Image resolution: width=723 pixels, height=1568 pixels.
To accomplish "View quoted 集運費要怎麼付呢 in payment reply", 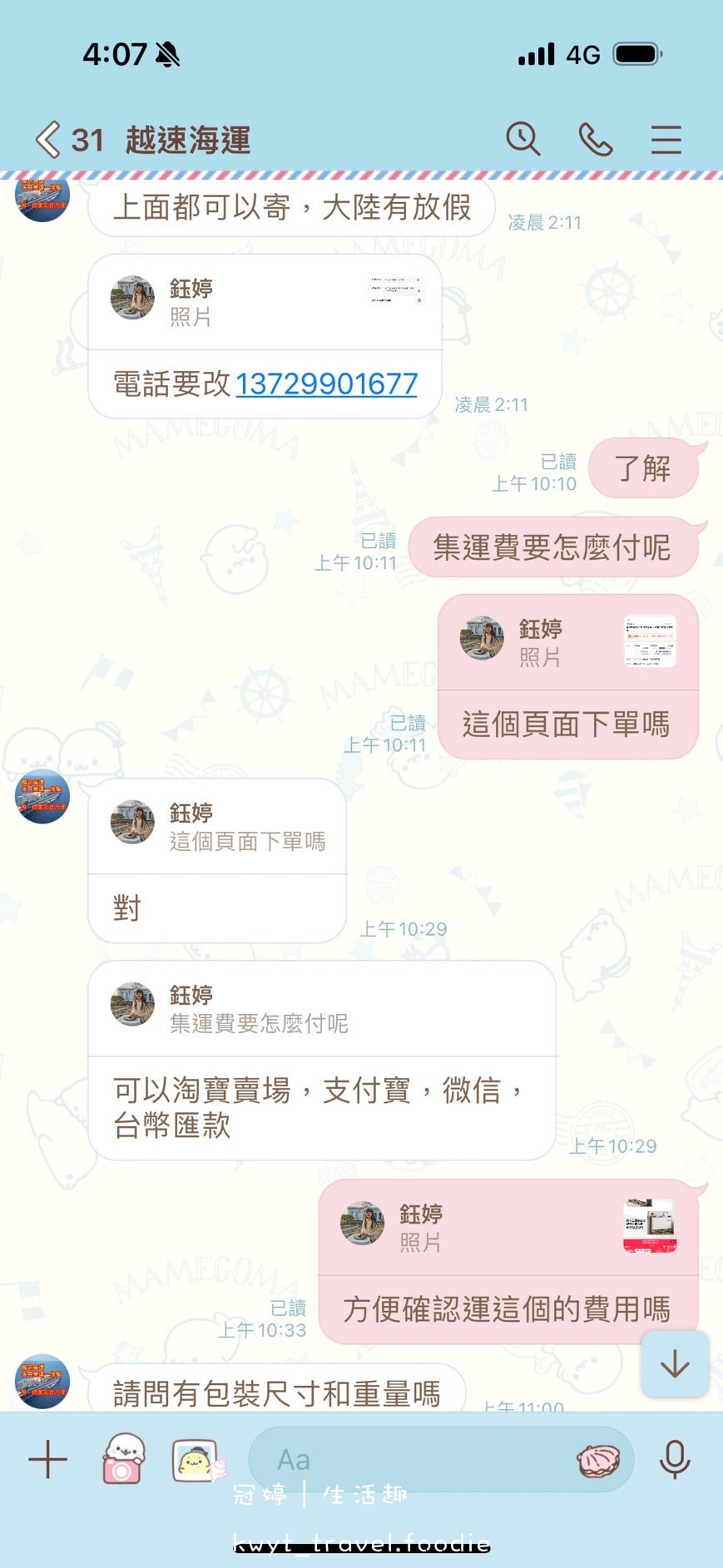I will (x=321, y=1009).
